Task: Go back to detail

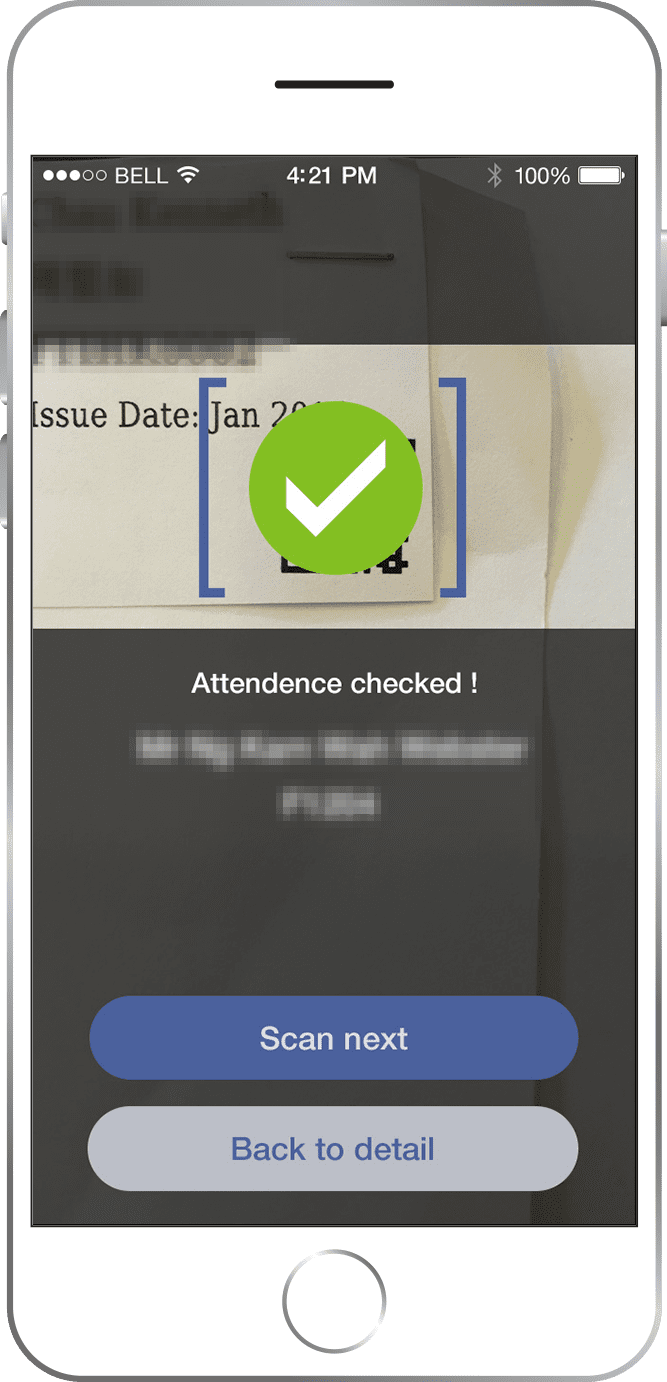Action: [x=333, y=1149]
